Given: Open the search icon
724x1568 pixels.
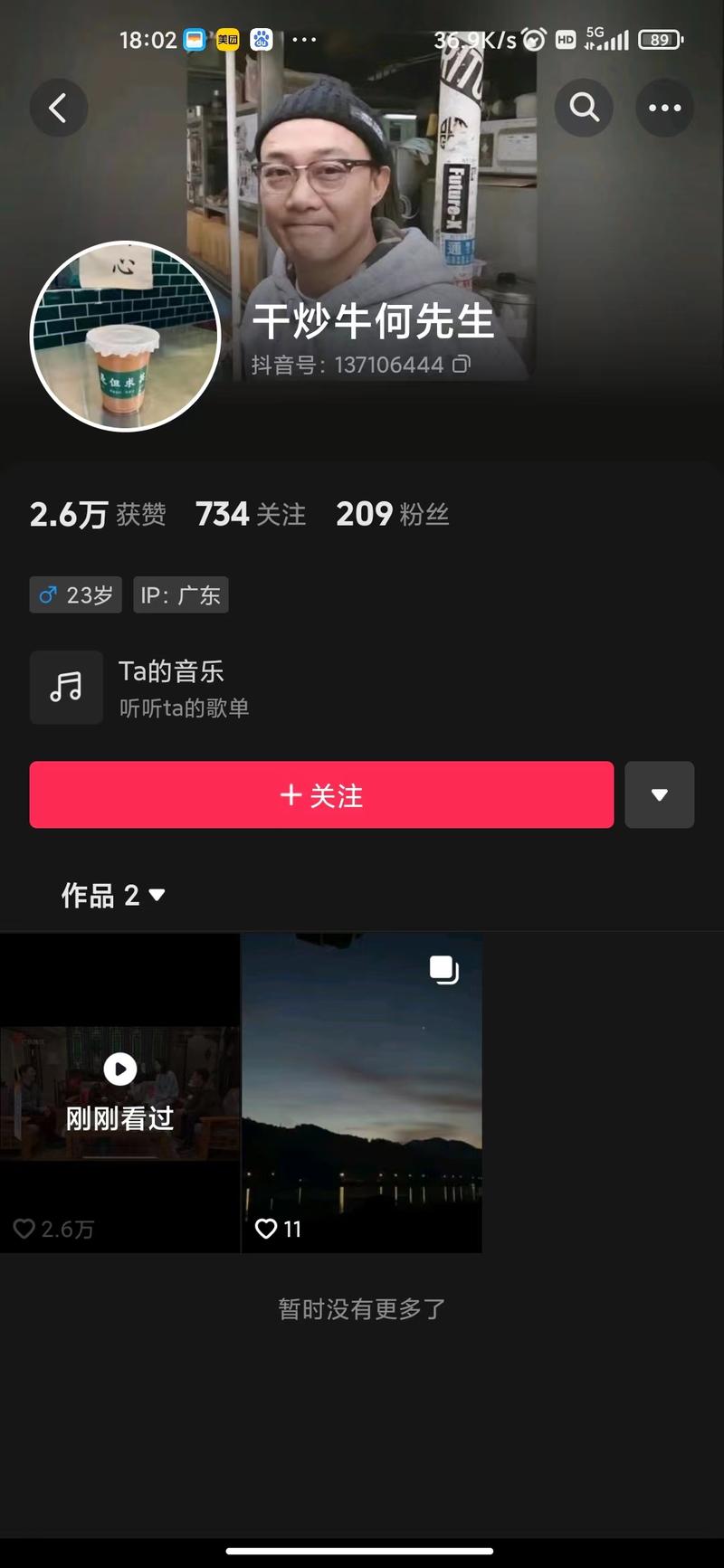Looking at the screenshot, I should (584, 108).
